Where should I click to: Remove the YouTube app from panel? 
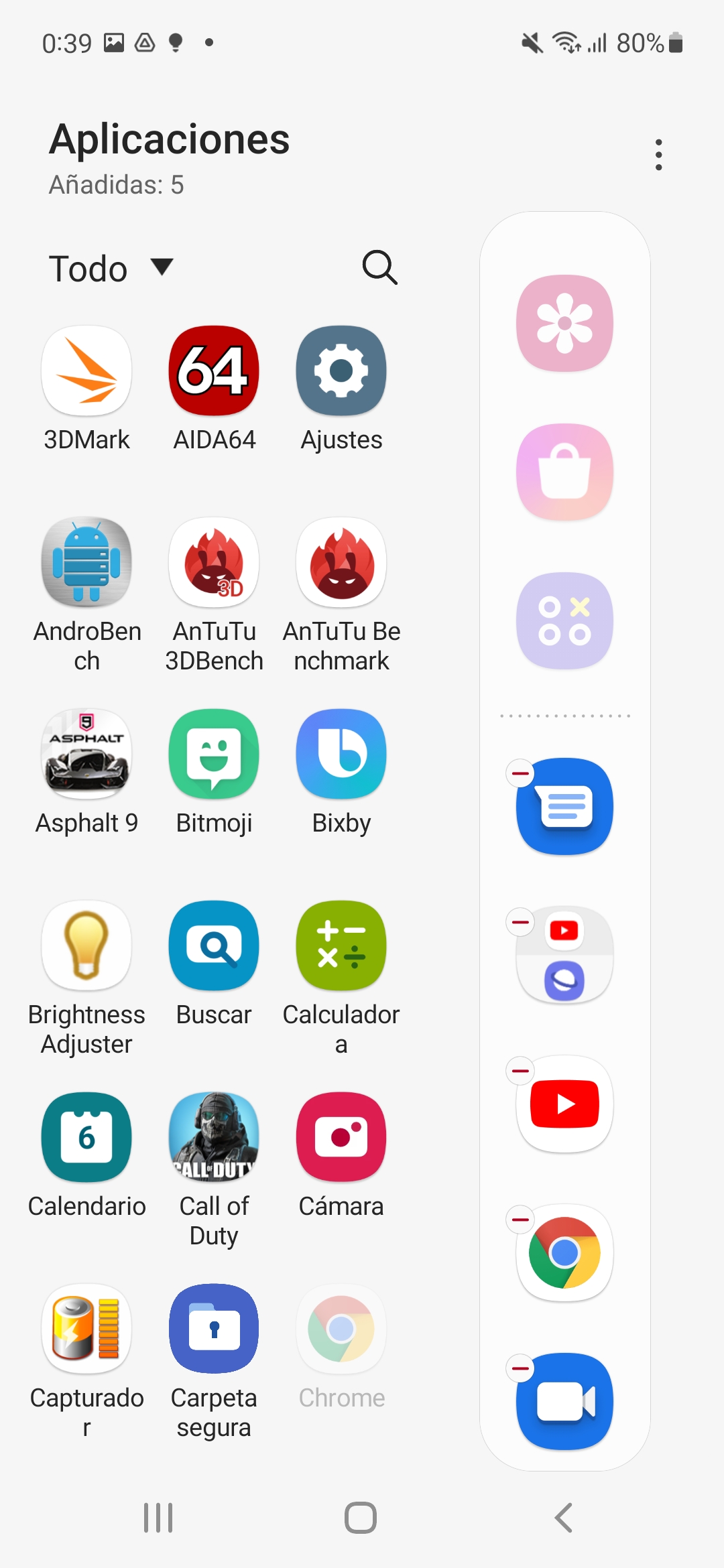520,1071
